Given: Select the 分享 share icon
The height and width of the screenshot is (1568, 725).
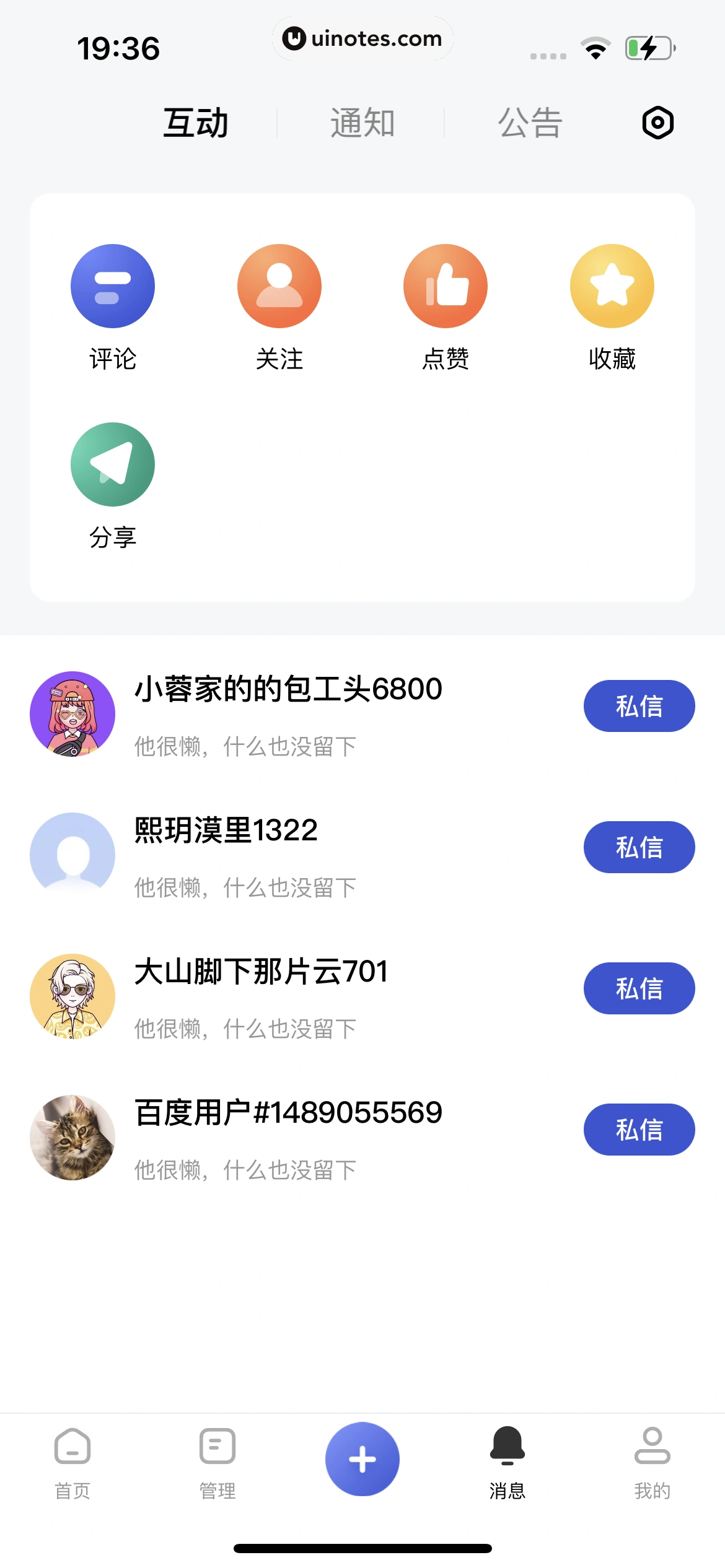Looking at the screenshot, I should tap(113, 464).
